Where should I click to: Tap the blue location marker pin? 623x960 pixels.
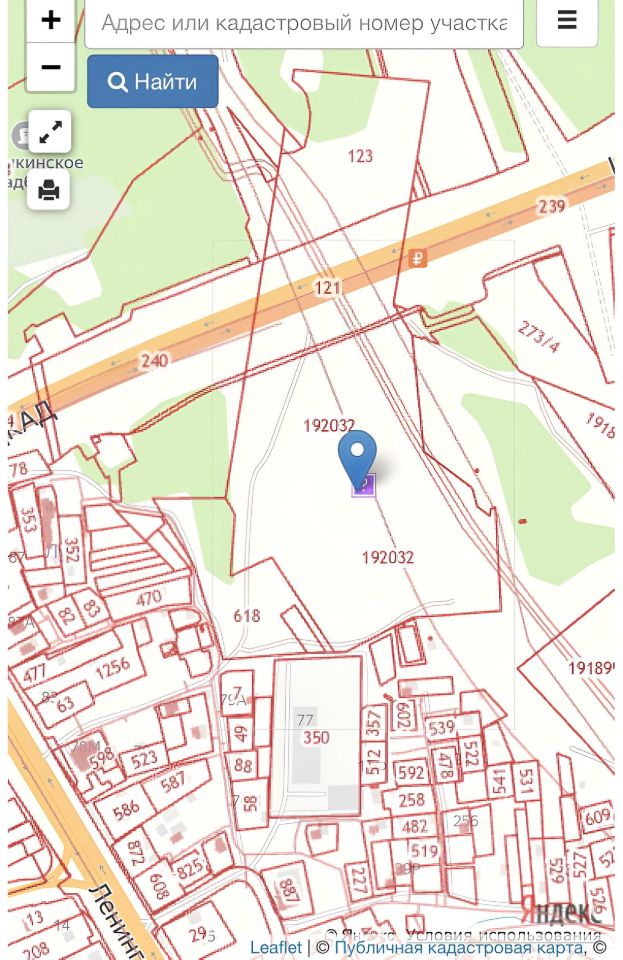pyautogui.click(x=357, y=458)
